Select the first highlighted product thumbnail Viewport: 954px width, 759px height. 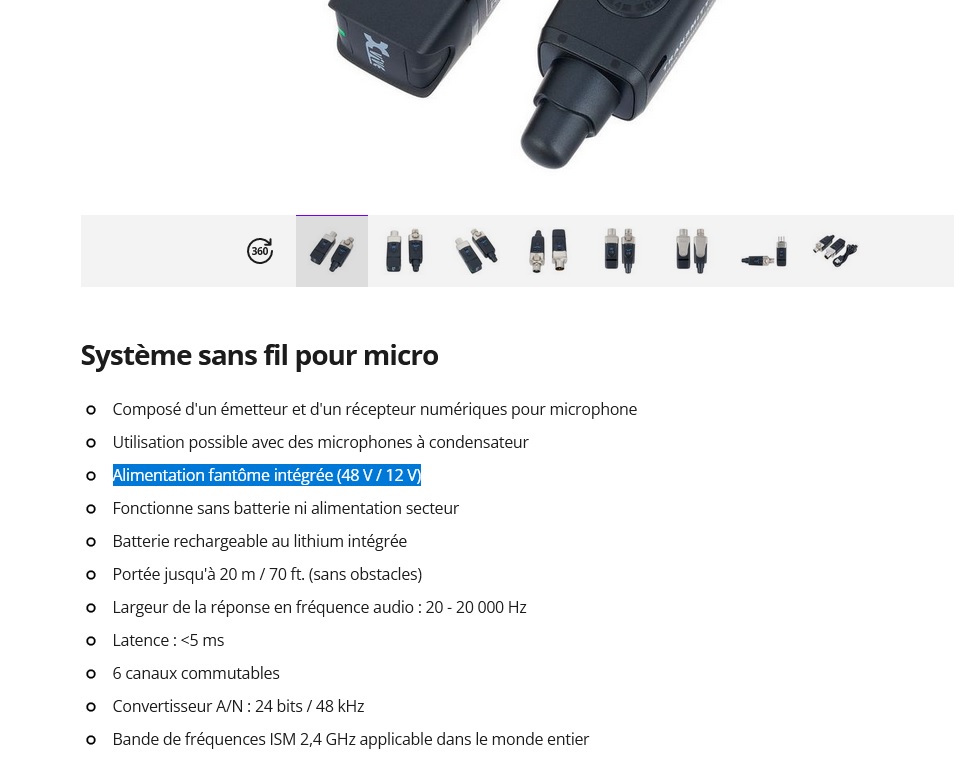[332, 251]
